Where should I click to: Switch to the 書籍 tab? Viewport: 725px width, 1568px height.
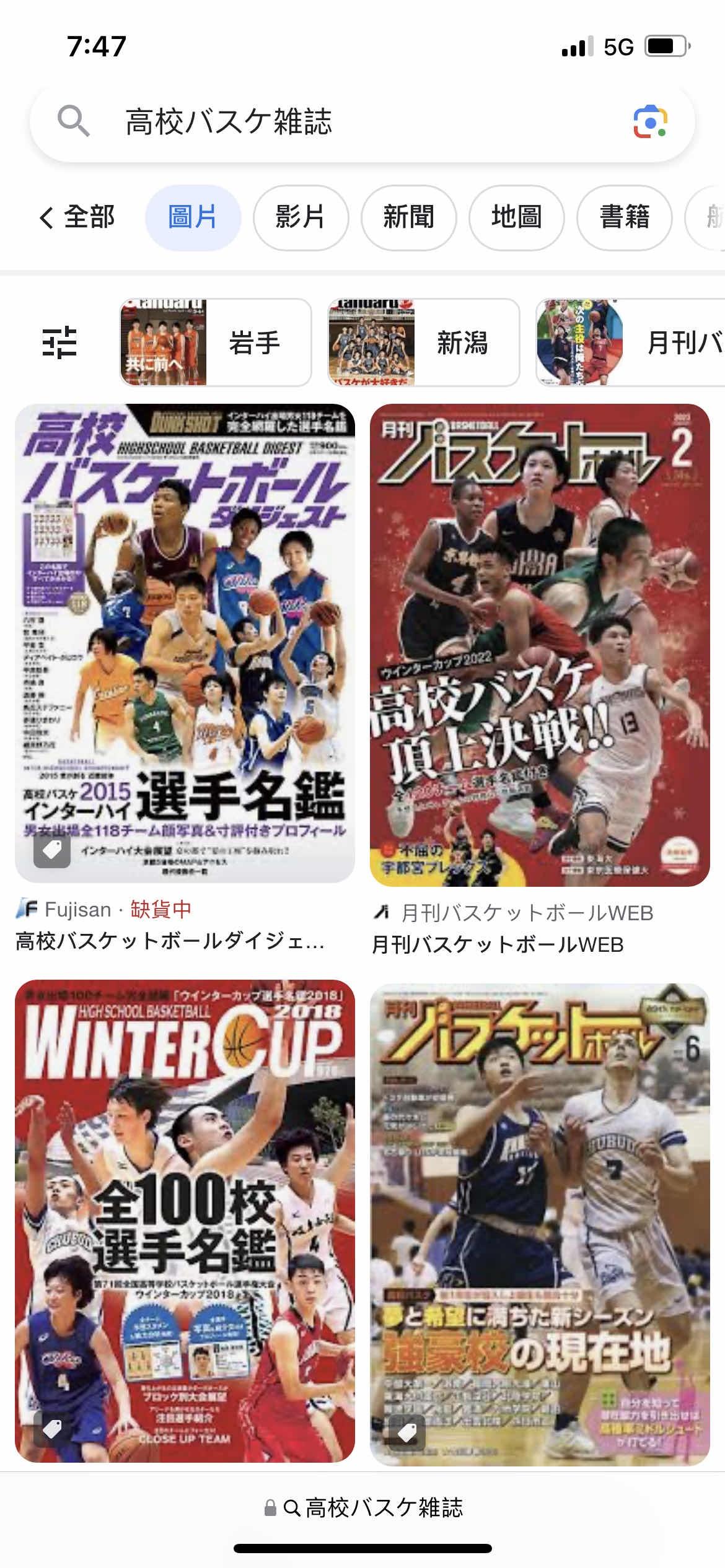(624, 217)
